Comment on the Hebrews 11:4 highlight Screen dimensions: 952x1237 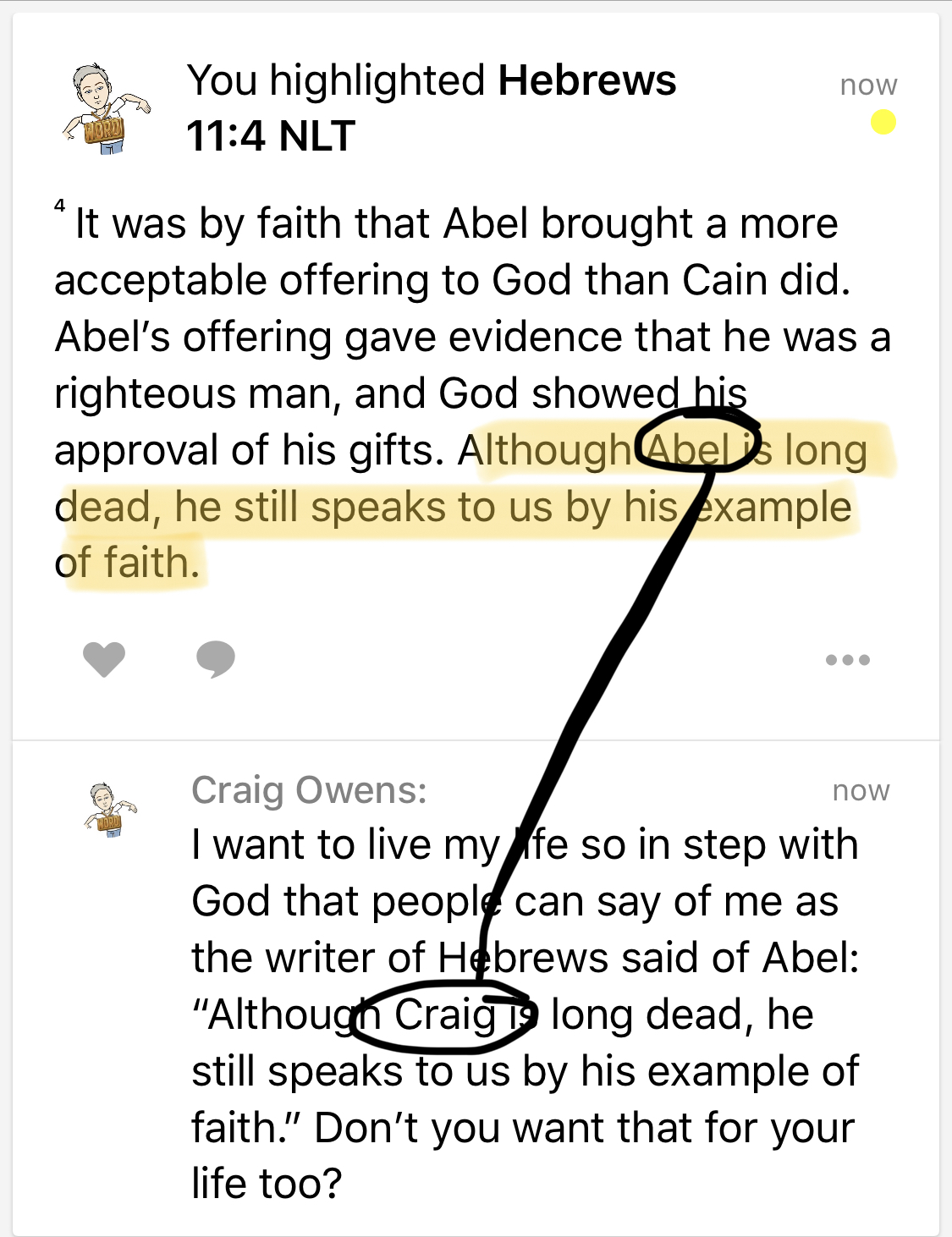click(x=215, y=659)
